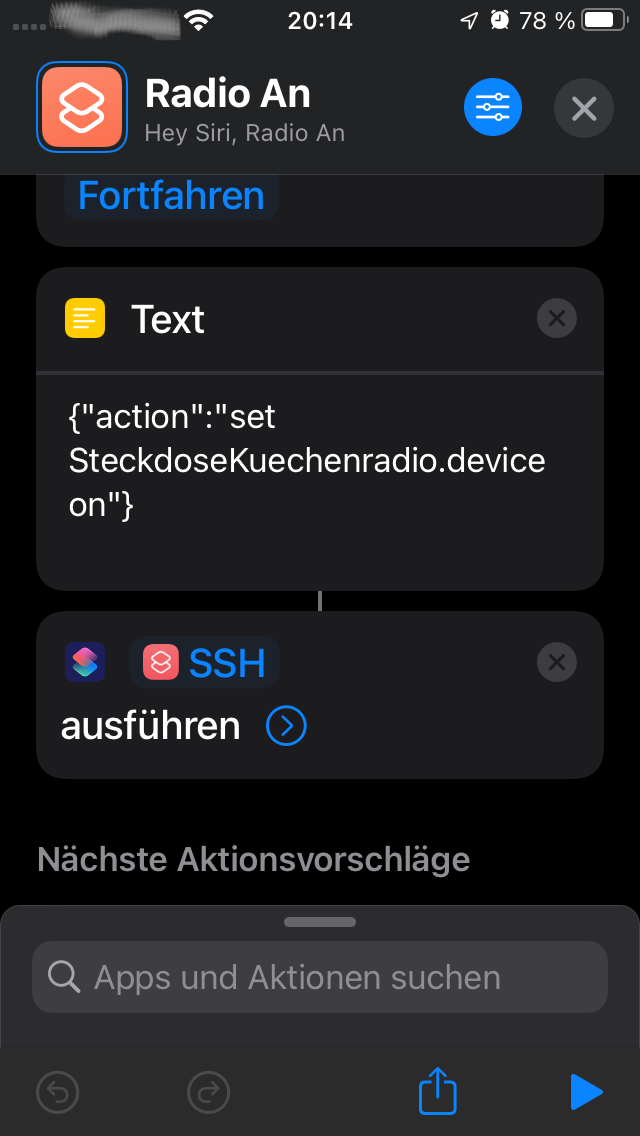Run the shortcut with play button
The width and height of the screenshot is (640, 1136).
pyautogui.click(x=586, y=1092)
